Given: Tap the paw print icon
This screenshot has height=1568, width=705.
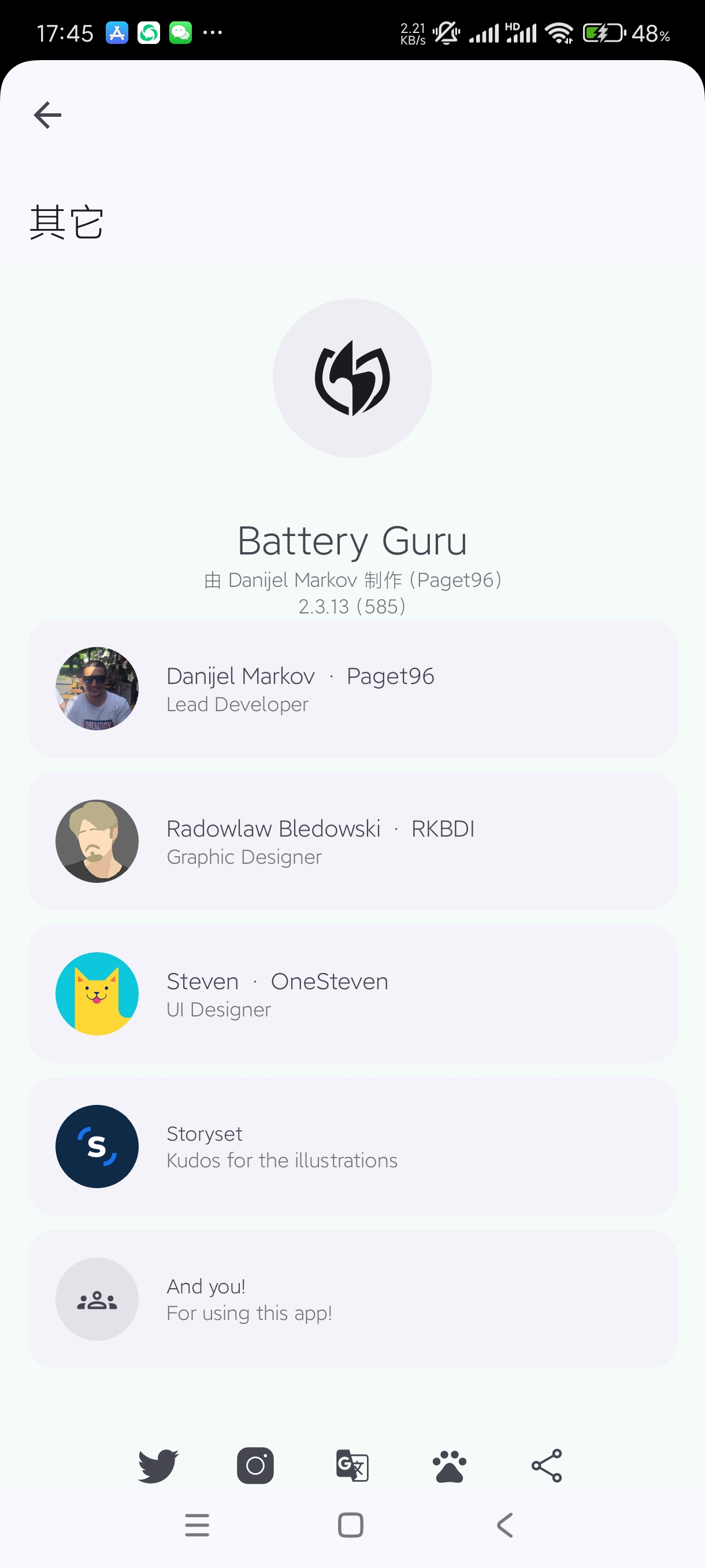Looking at the screenshot, I should coord(450,1466).
